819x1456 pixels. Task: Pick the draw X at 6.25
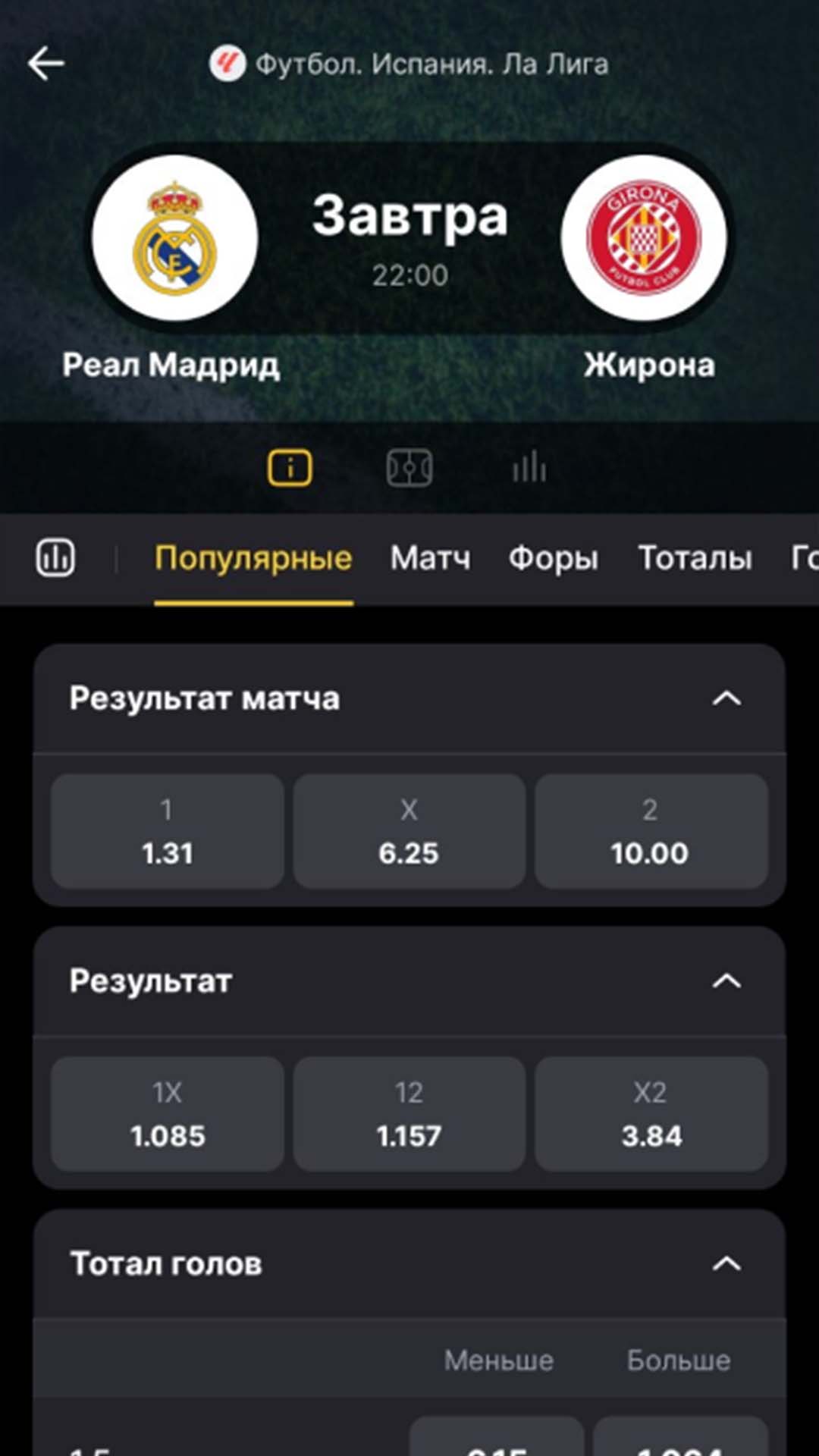[409, 832]
